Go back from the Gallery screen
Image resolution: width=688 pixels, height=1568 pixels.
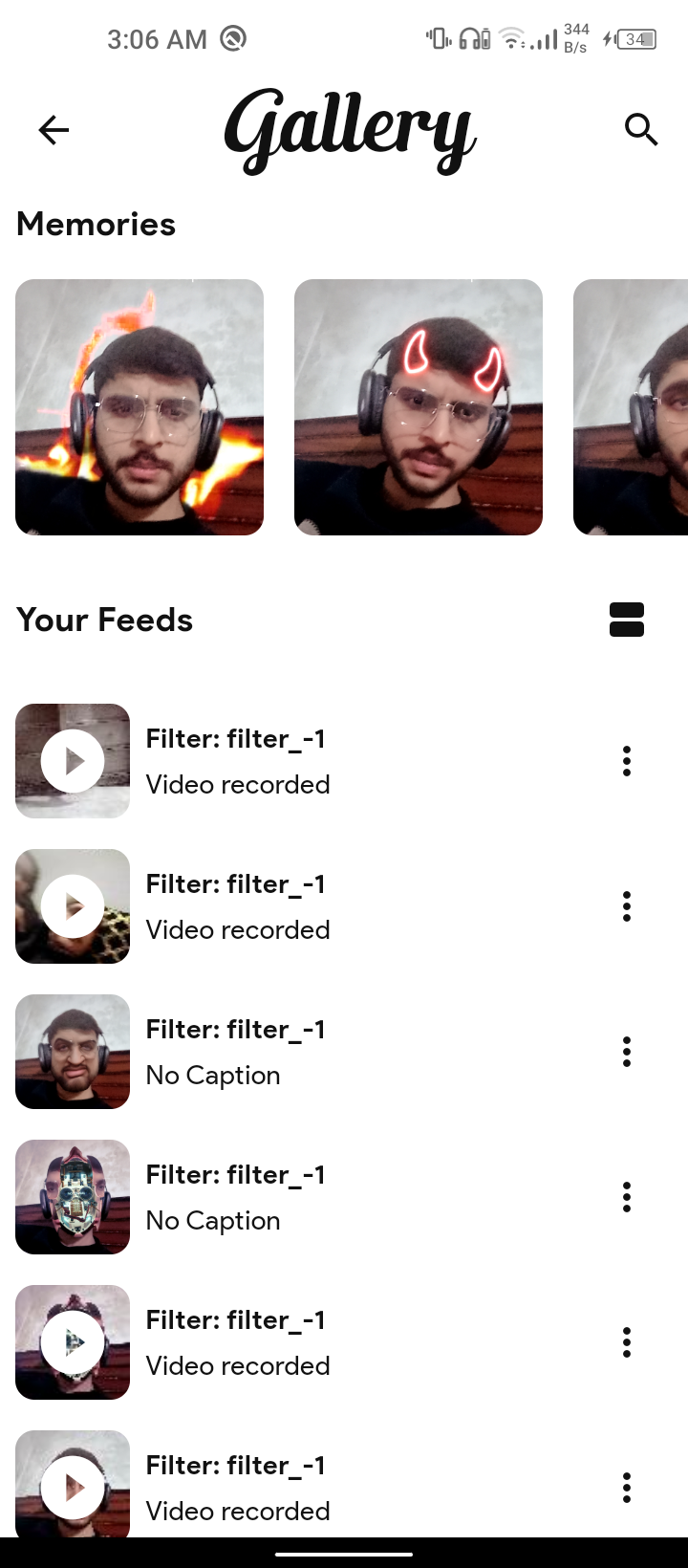pyautogui.click(x=54, y=130)
